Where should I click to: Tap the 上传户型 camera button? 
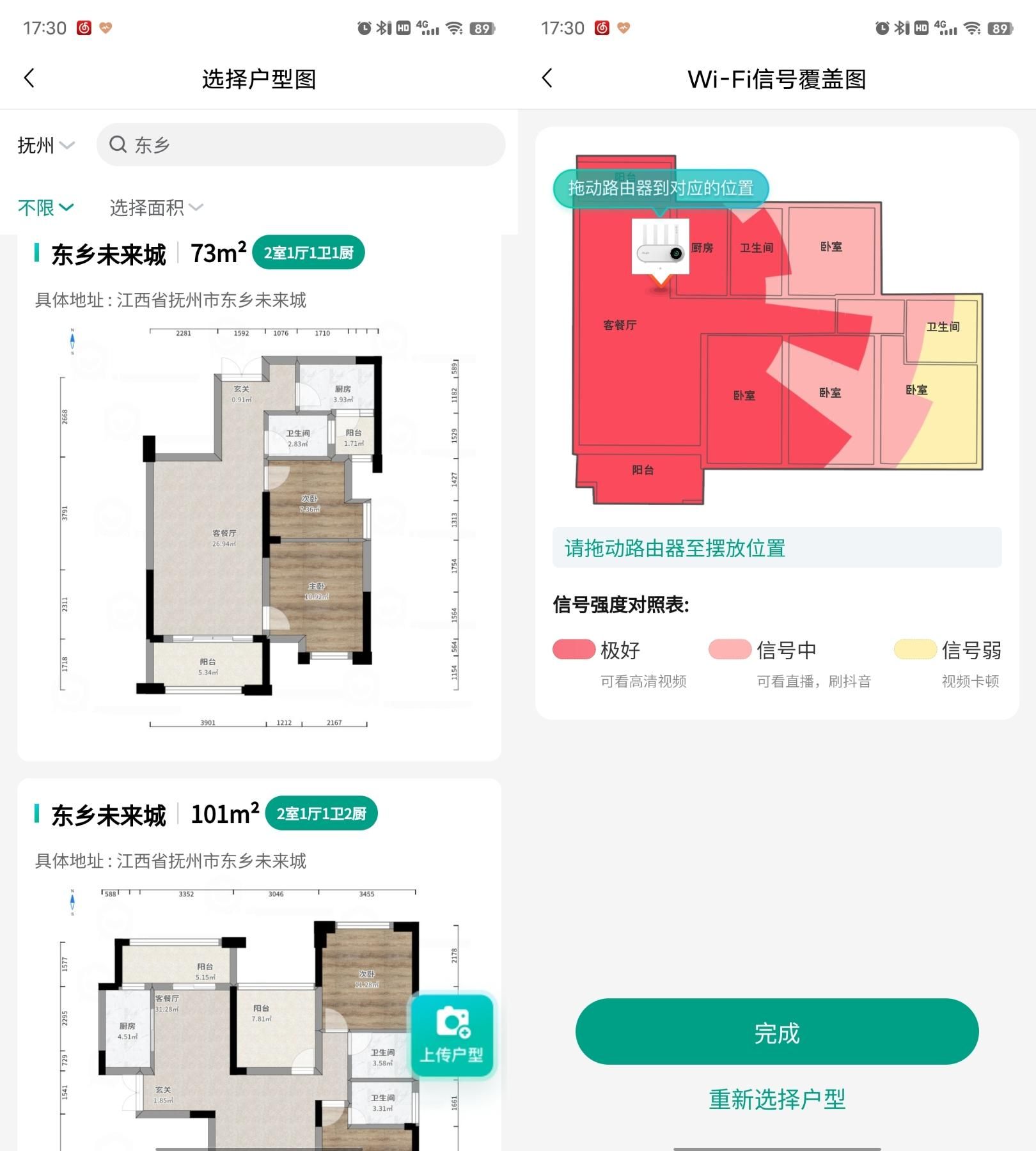(451, 1036)
